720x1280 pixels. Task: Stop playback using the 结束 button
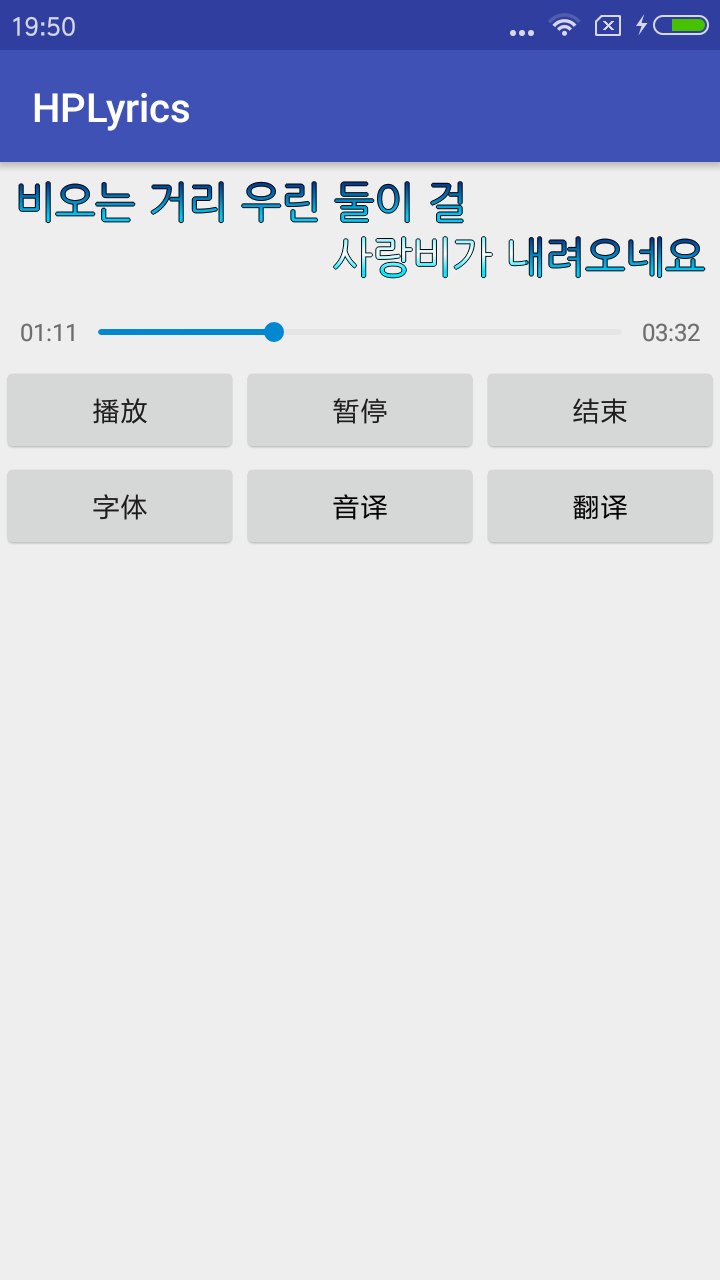(600, 411)
